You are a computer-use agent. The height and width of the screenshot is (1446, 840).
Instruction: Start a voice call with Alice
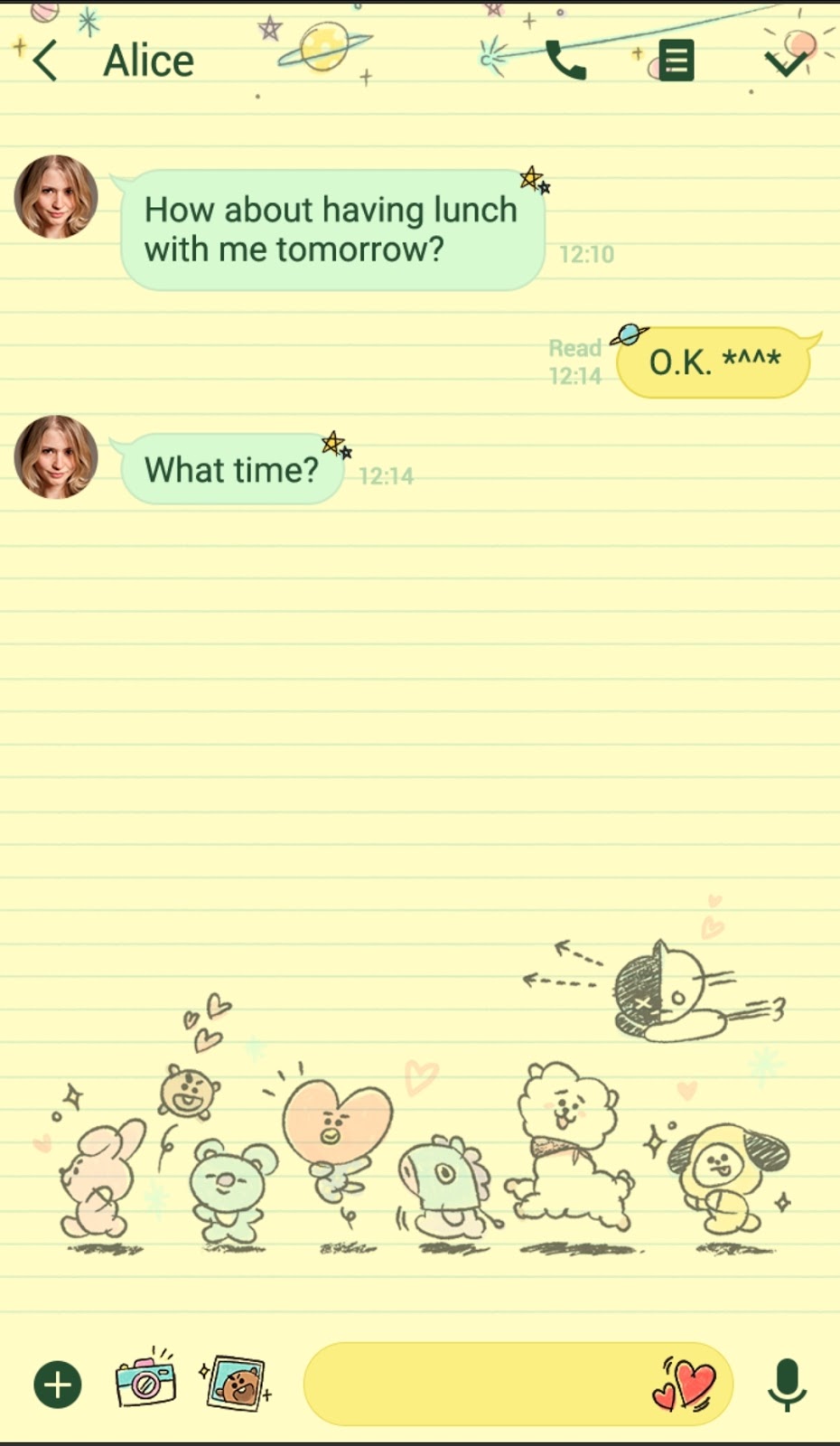tap(566, 61)
